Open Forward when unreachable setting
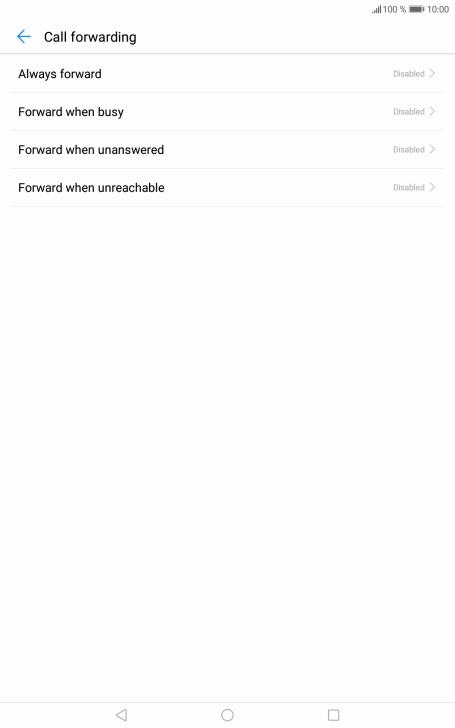The image size is (455, 728). point(228,188)
